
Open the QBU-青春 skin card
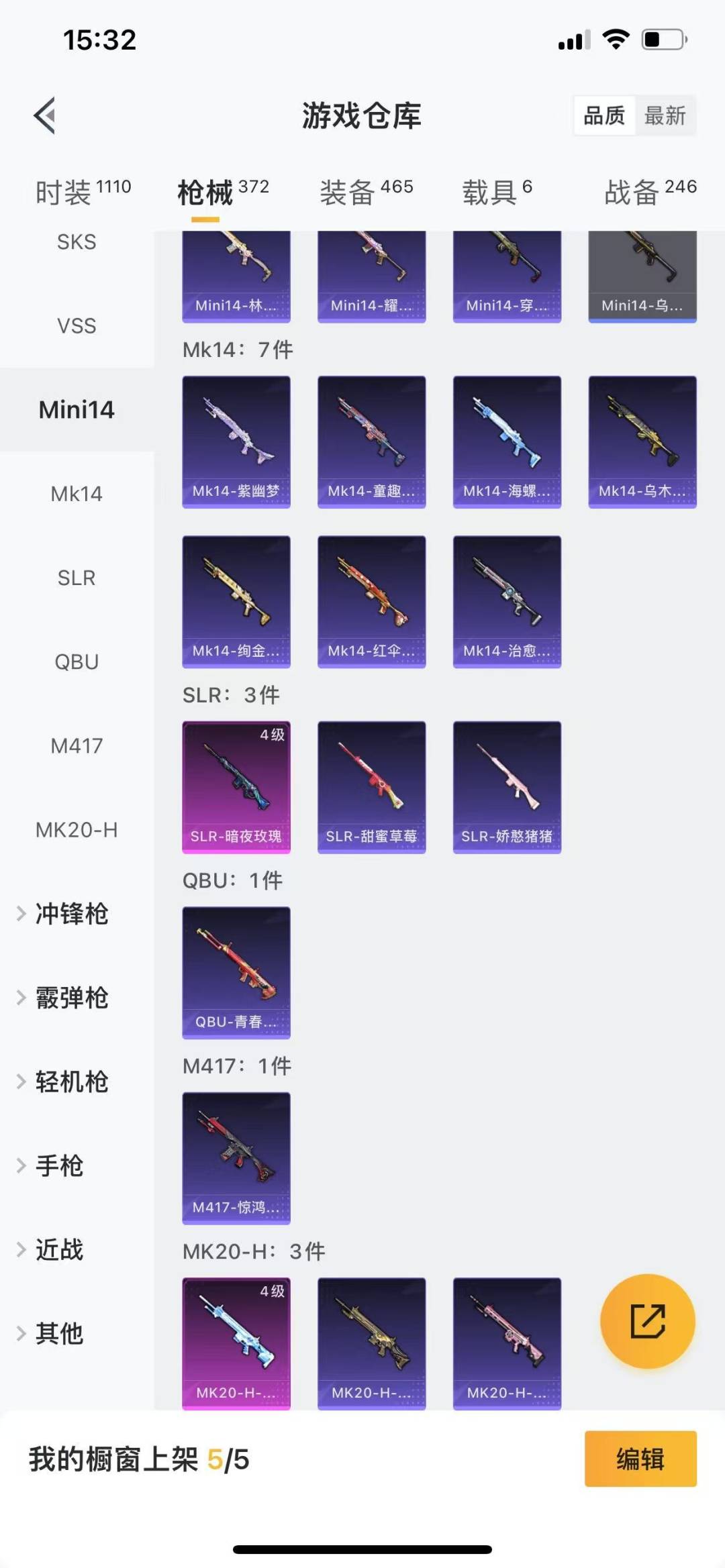pos(236,972)
